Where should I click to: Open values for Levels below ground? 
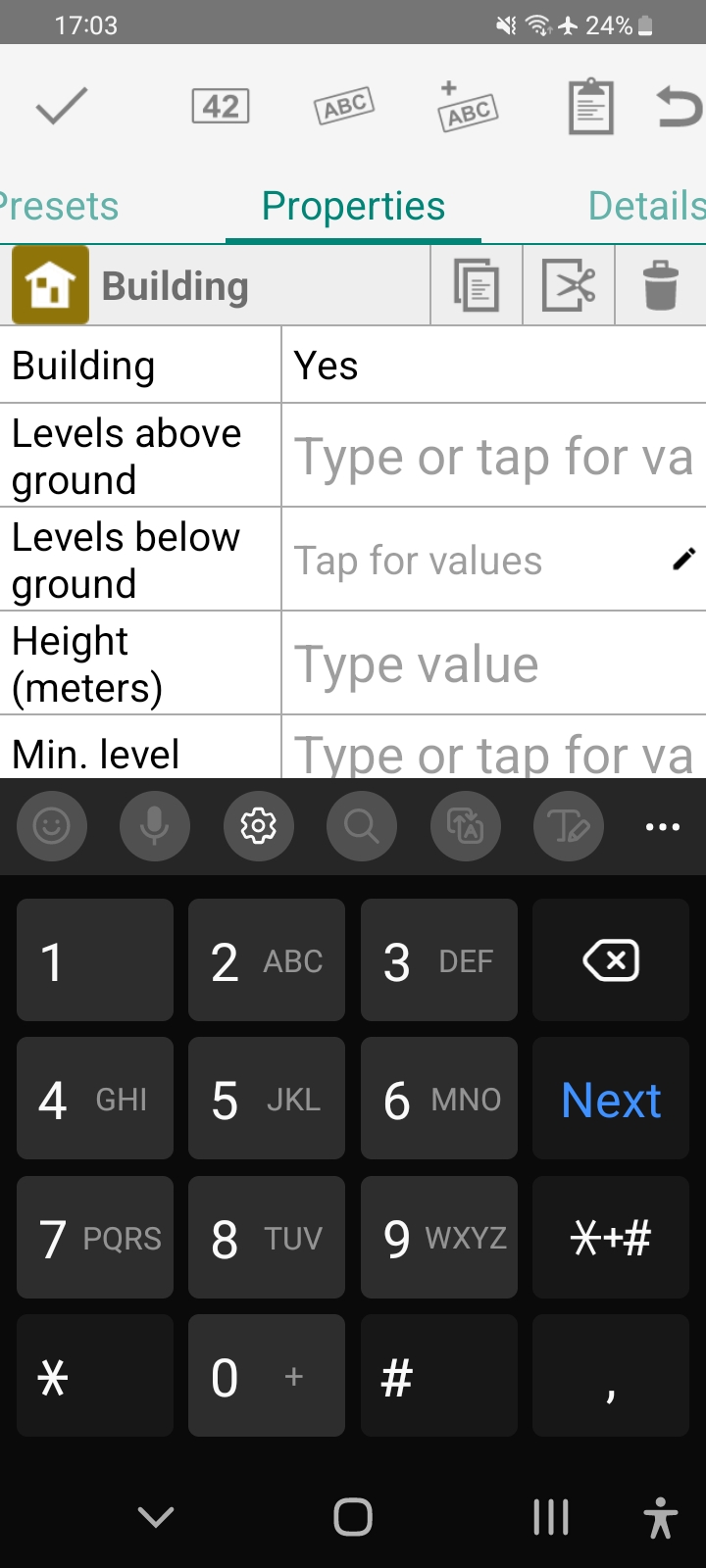tap(471, 561)
